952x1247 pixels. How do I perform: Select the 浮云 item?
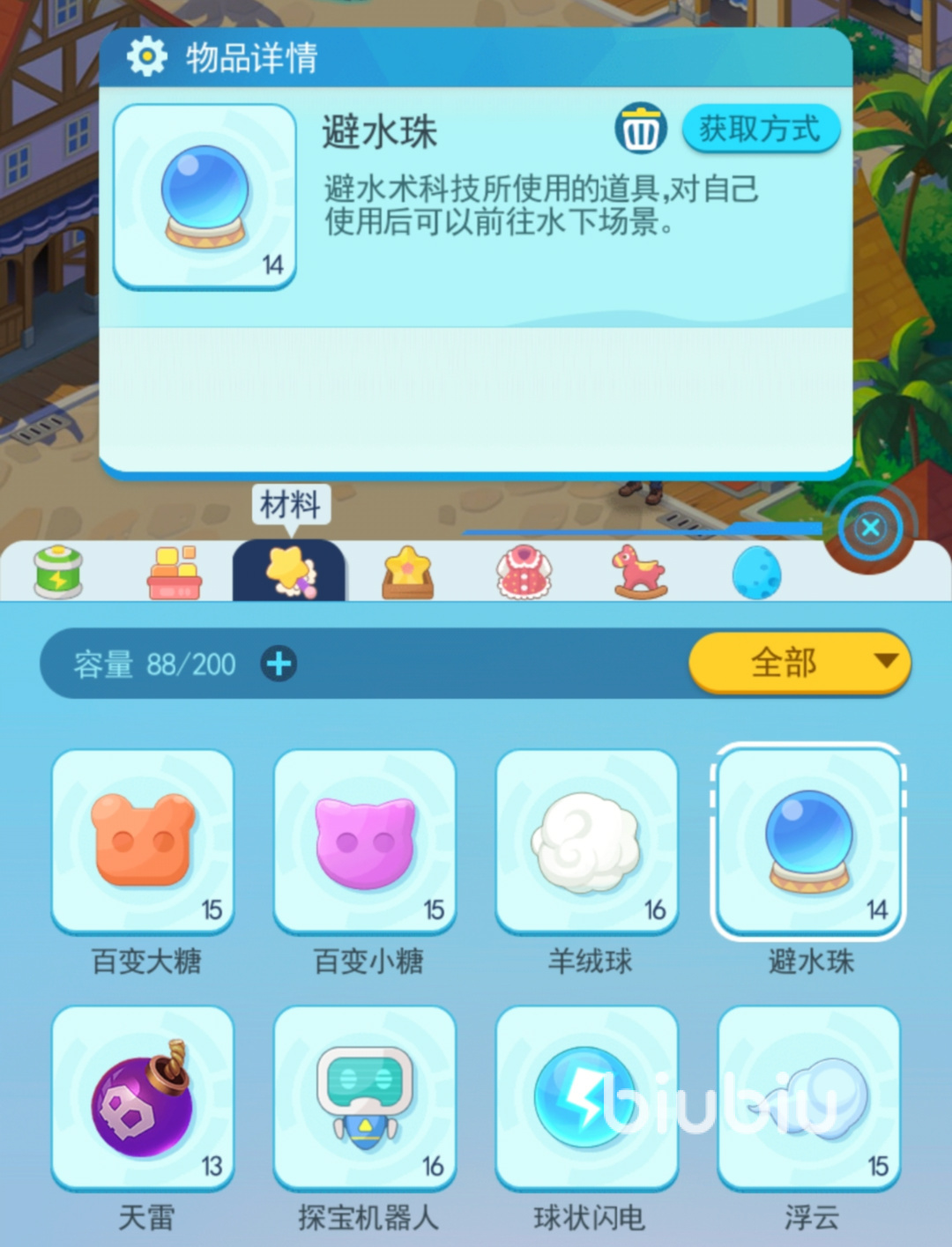click(x=809, y=1098)
